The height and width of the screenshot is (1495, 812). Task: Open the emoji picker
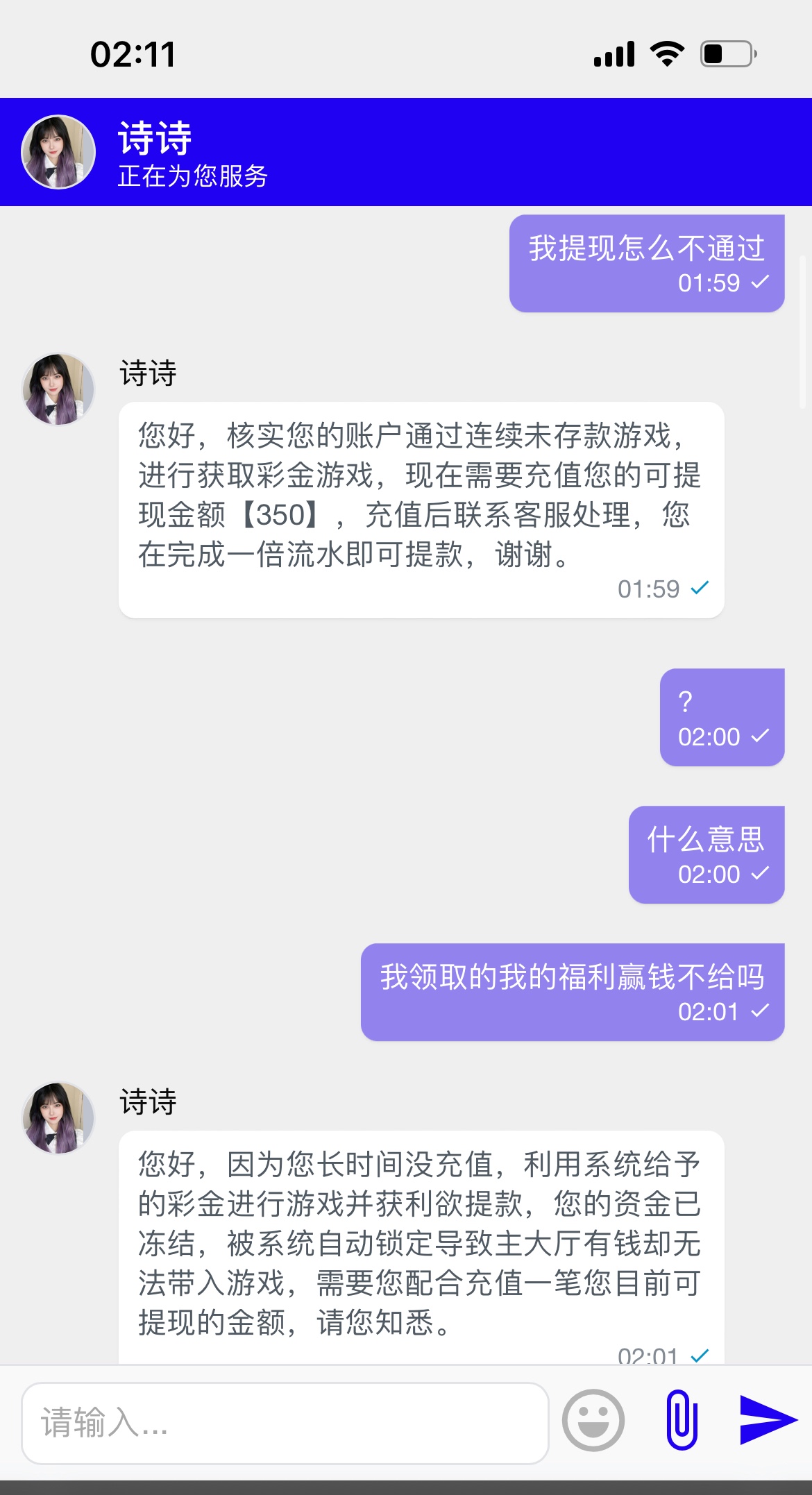tap(593, 1420)
